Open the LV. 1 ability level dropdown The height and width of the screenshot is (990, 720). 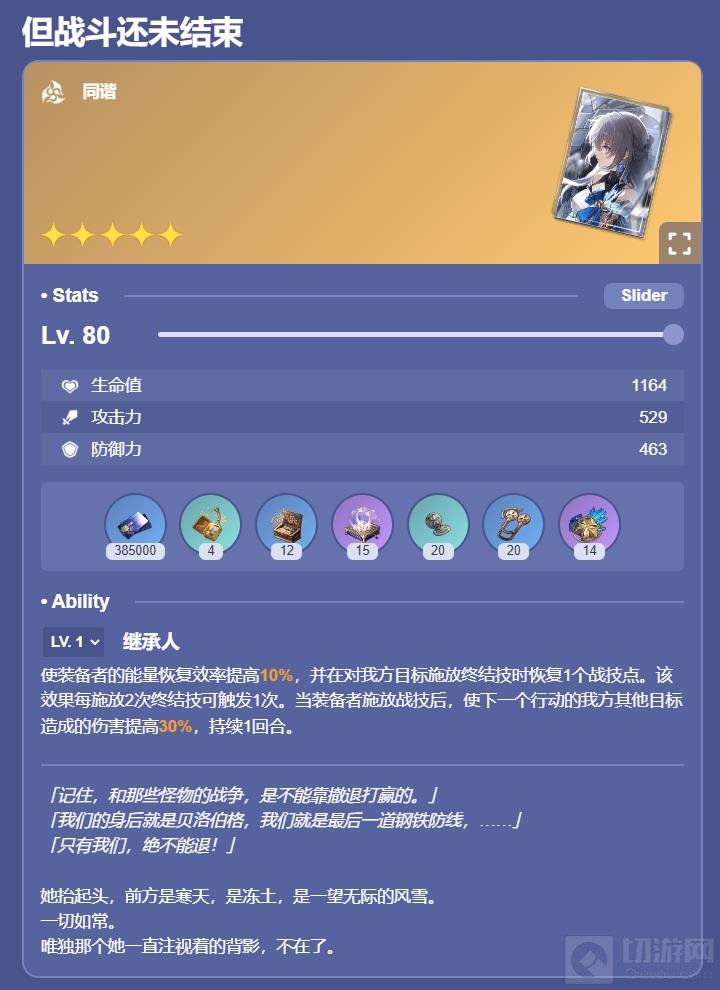(x=73, y=642)
